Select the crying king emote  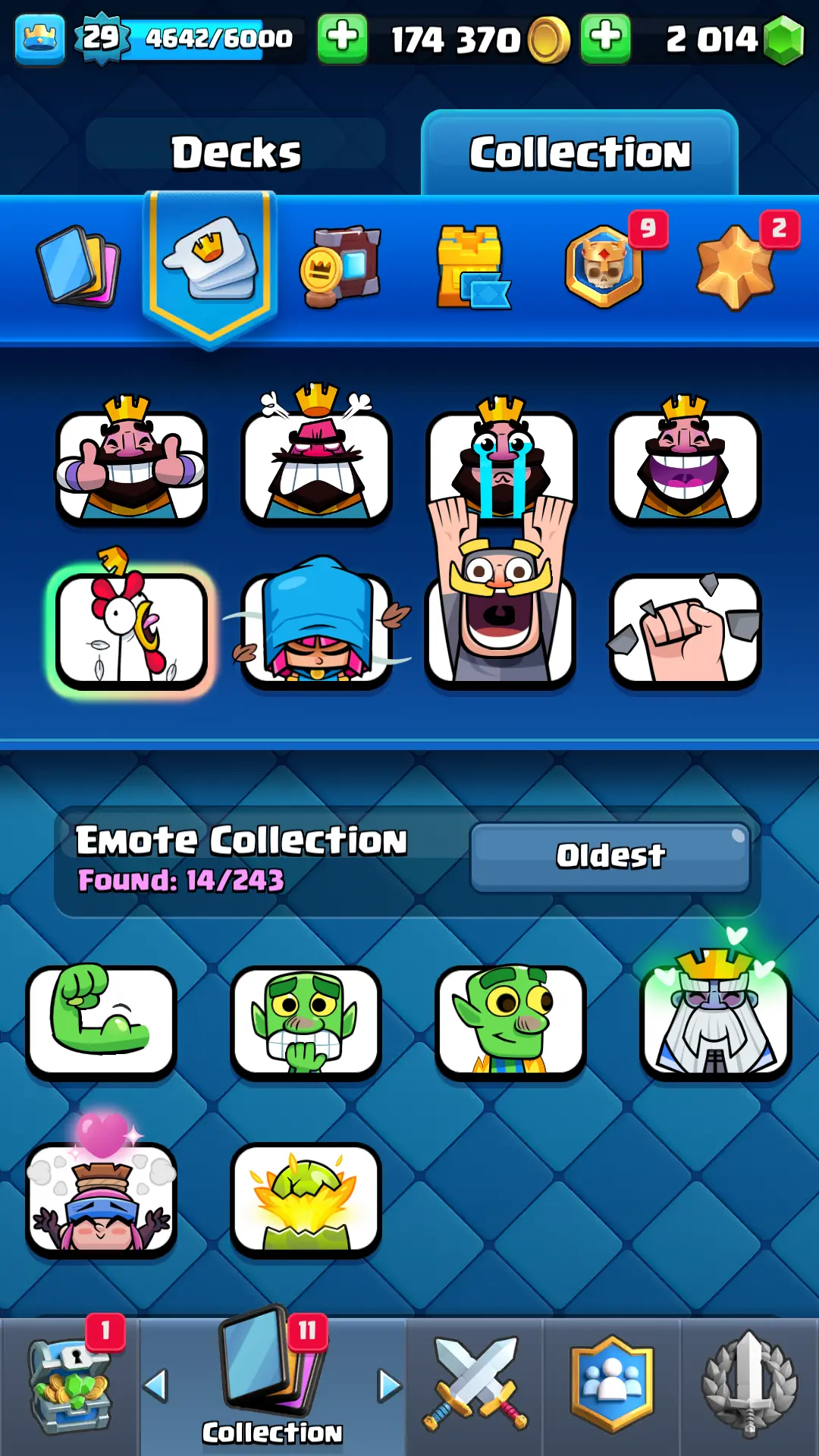pos(500,463)
